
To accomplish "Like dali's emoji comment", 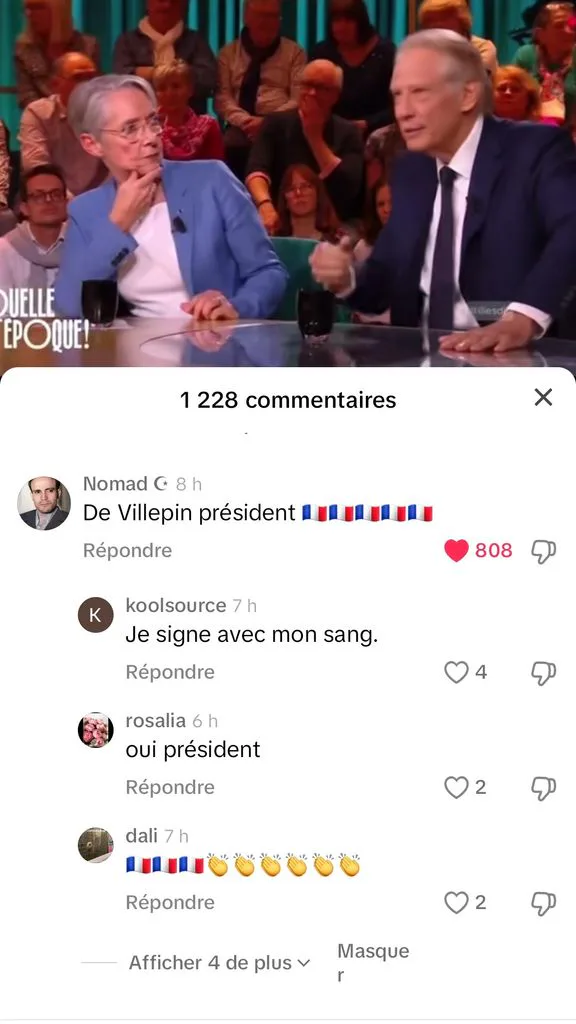I will (456, 903).
